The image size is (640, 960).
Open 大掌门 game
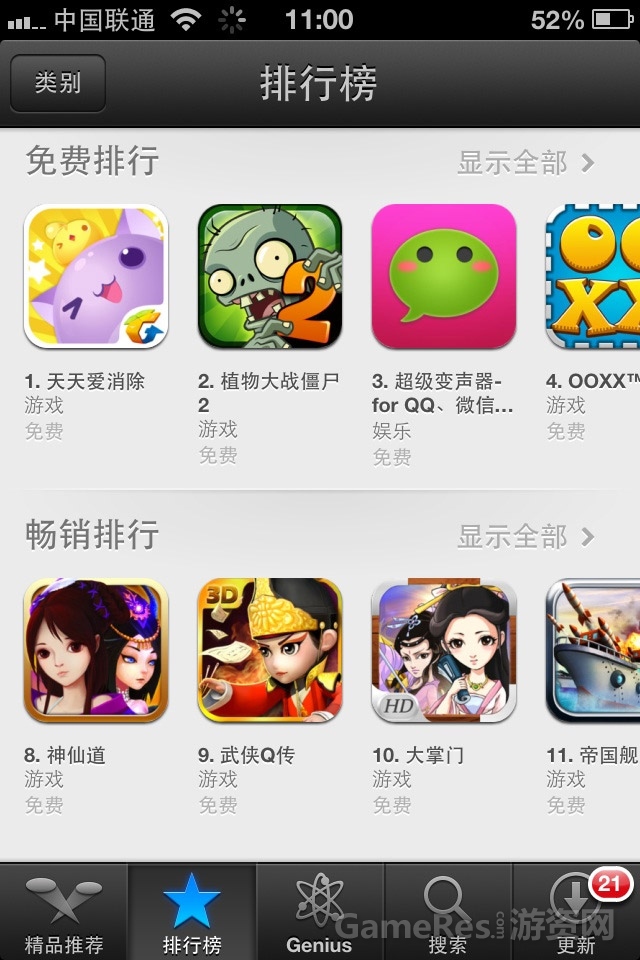tap(444, 650)
